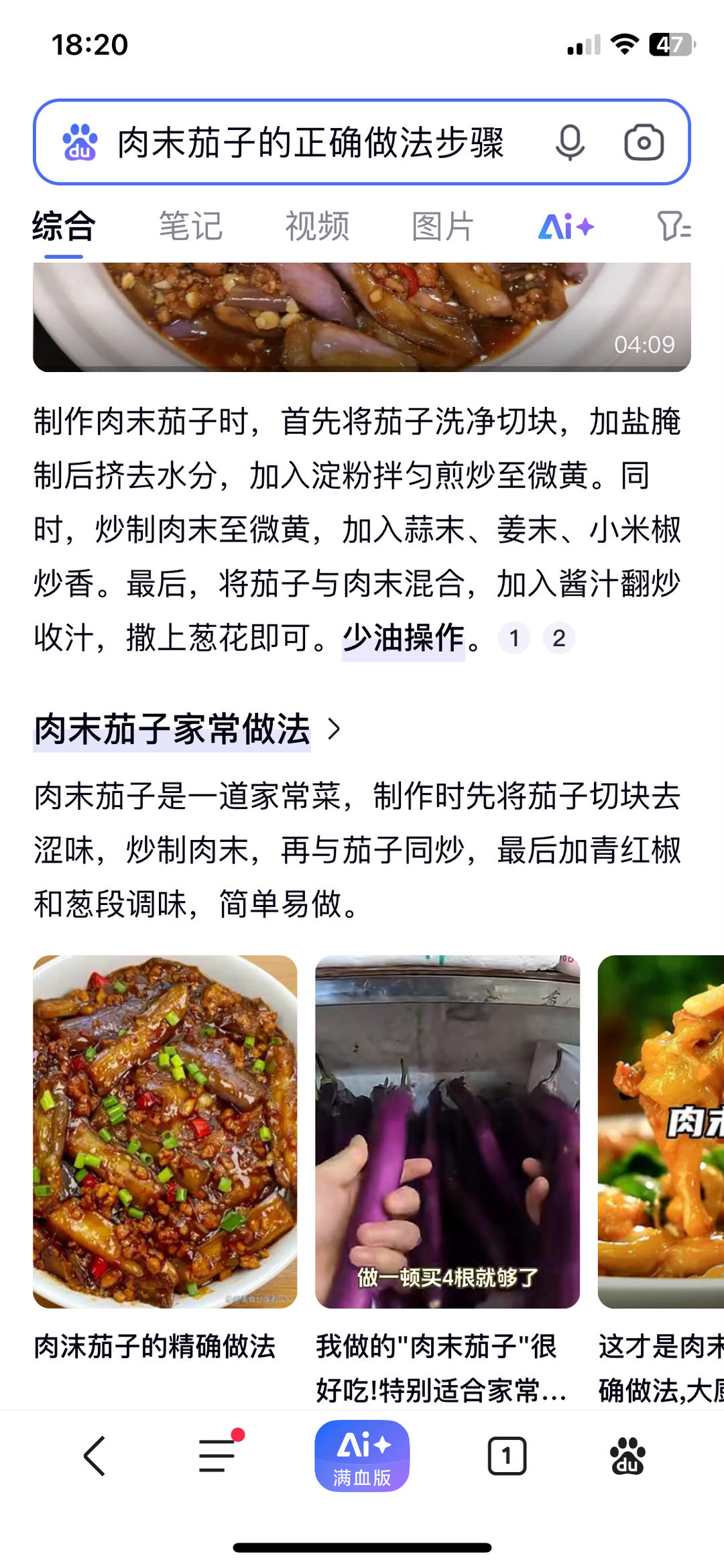Open the tab switcher showing 1

507,1456
